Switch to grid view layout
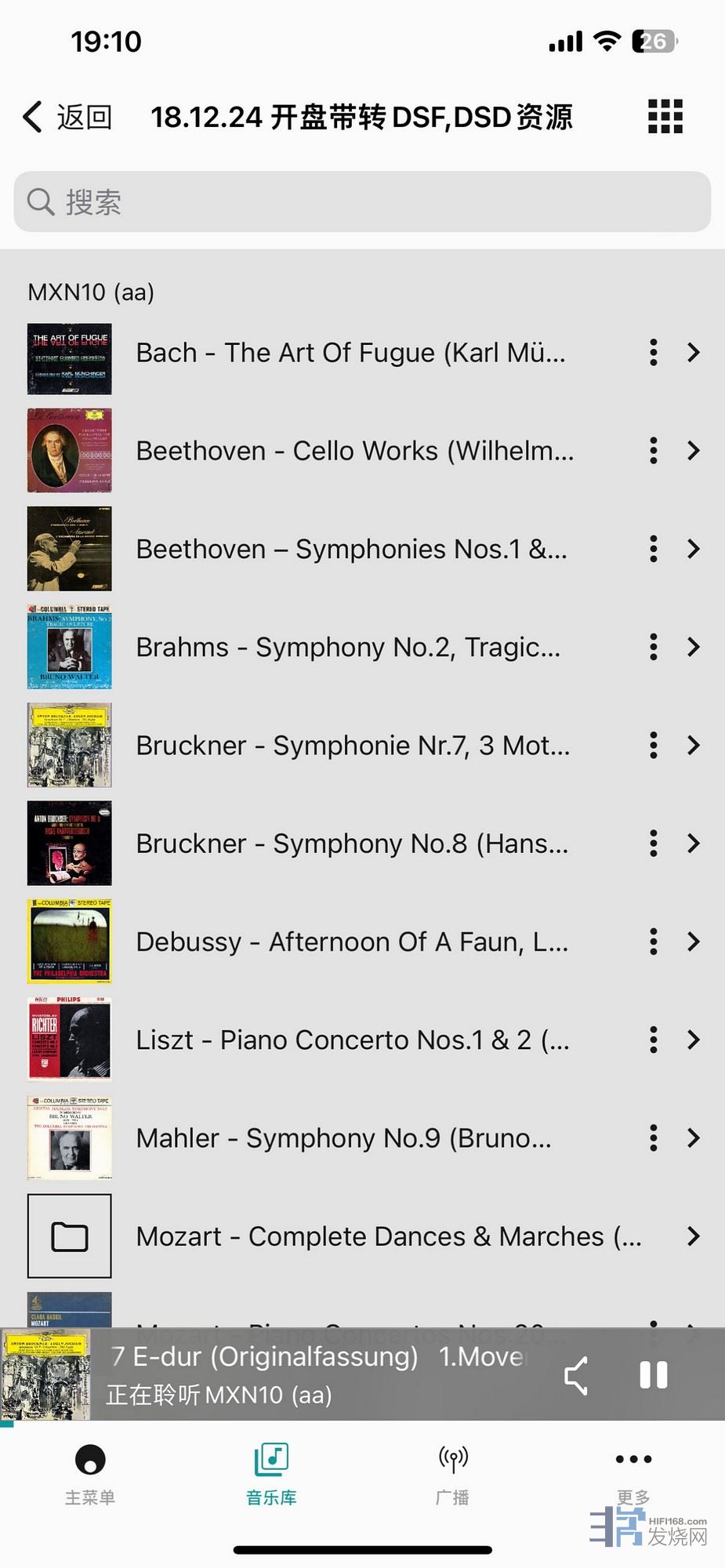 click(665, 117)
